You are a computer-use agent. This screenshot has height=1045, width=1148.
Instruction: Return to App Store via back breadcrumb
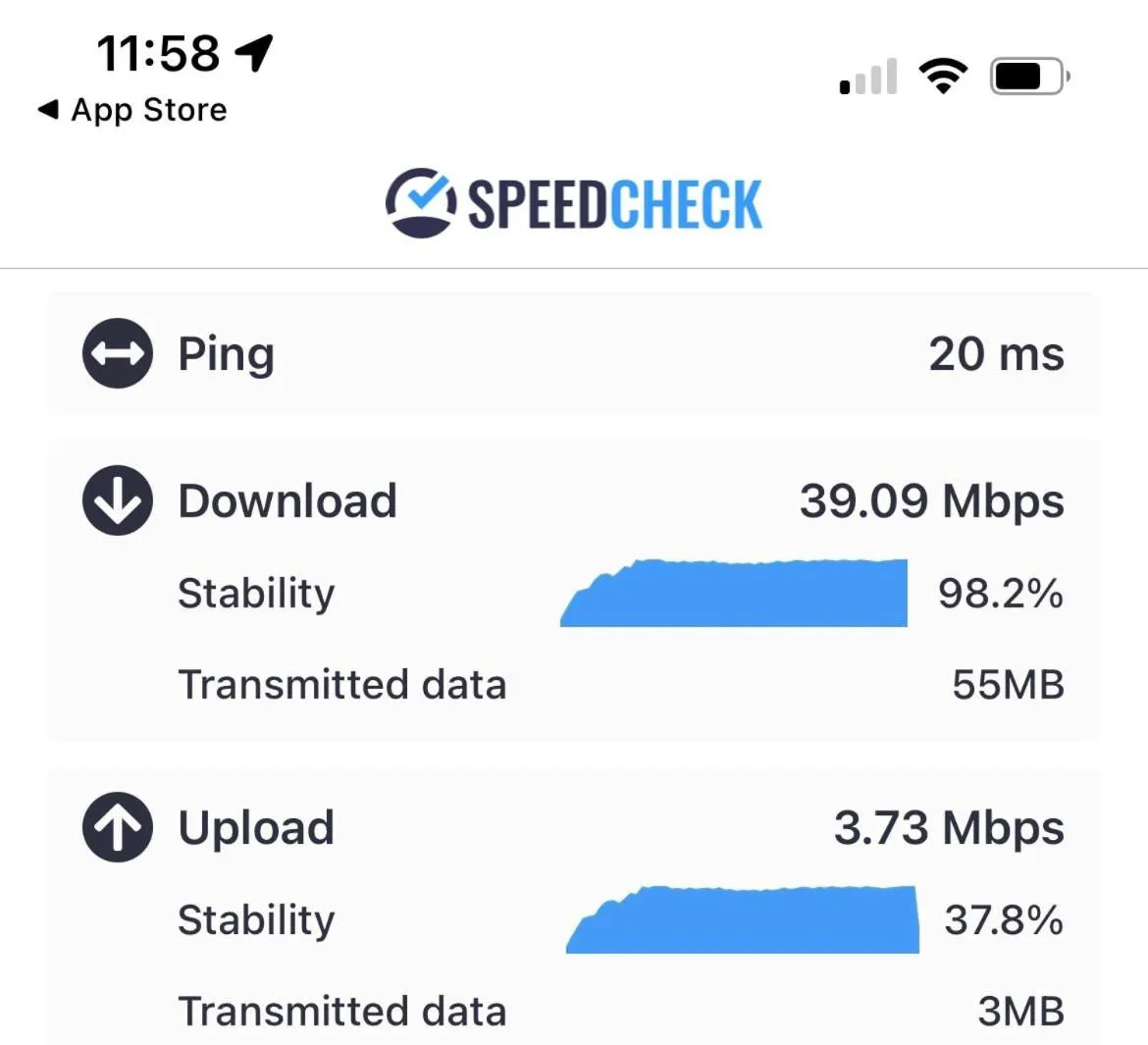(x=132, y=110)
